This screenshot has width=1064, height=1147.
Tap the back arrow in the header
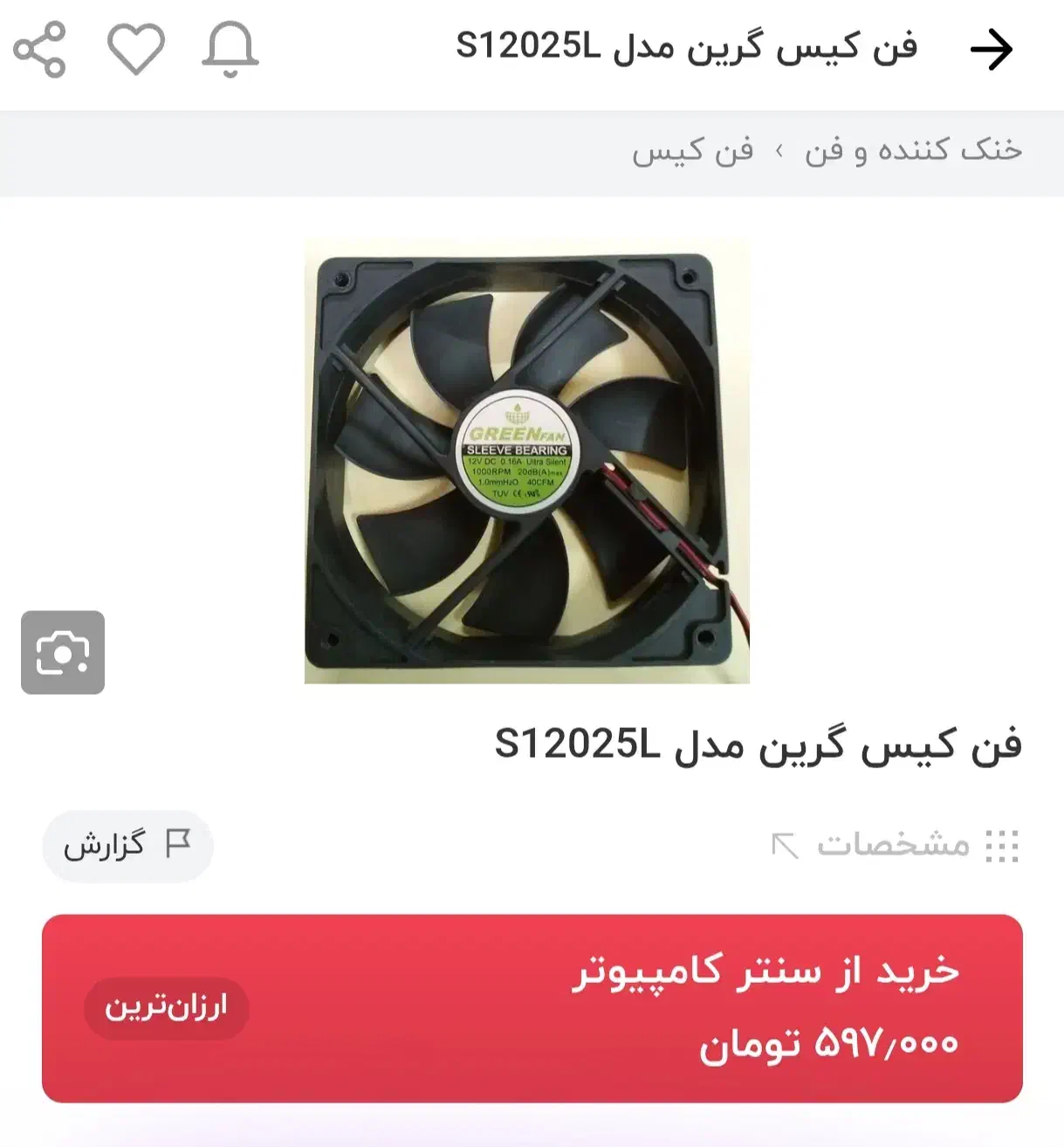(992, 51)
